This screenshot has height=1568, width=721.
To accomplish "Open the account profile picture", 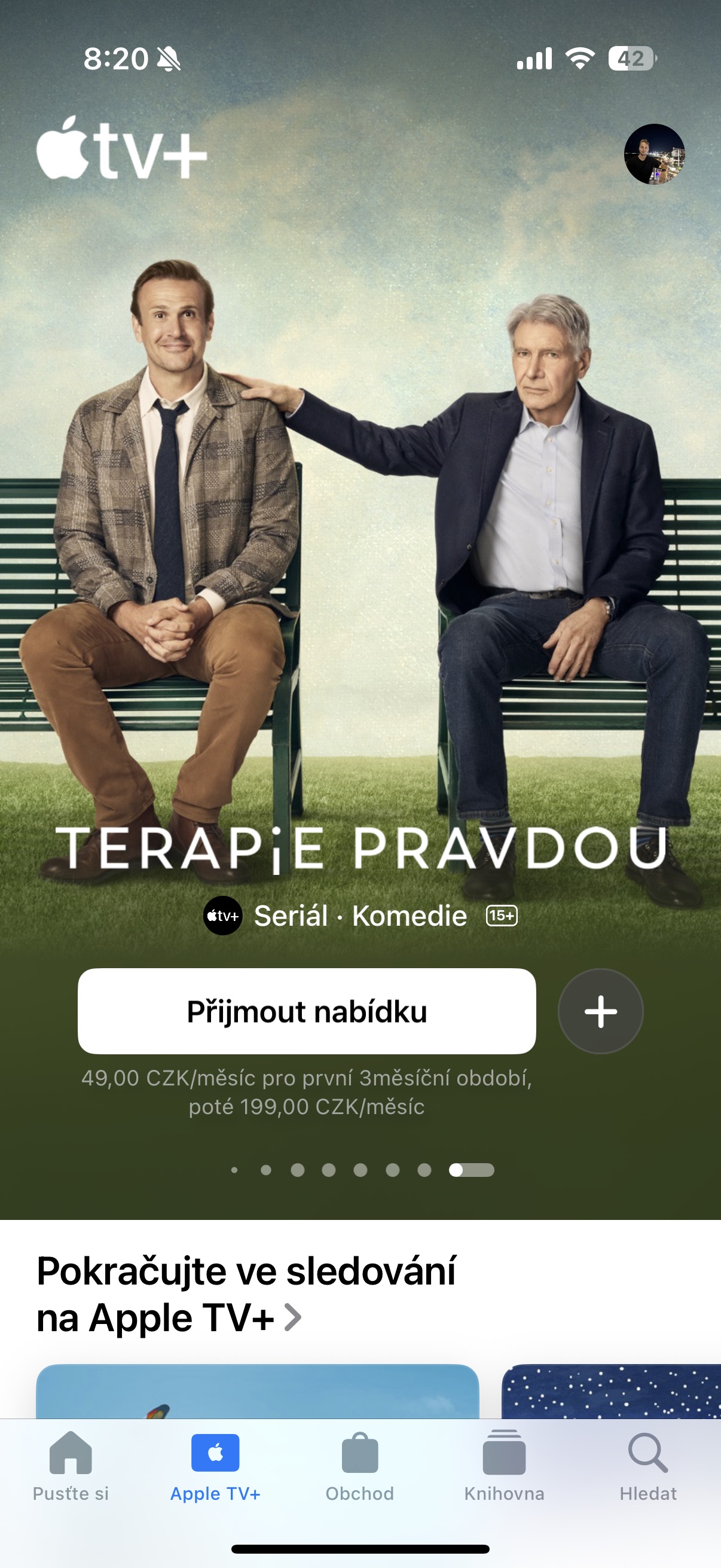I will click(654, 154).
